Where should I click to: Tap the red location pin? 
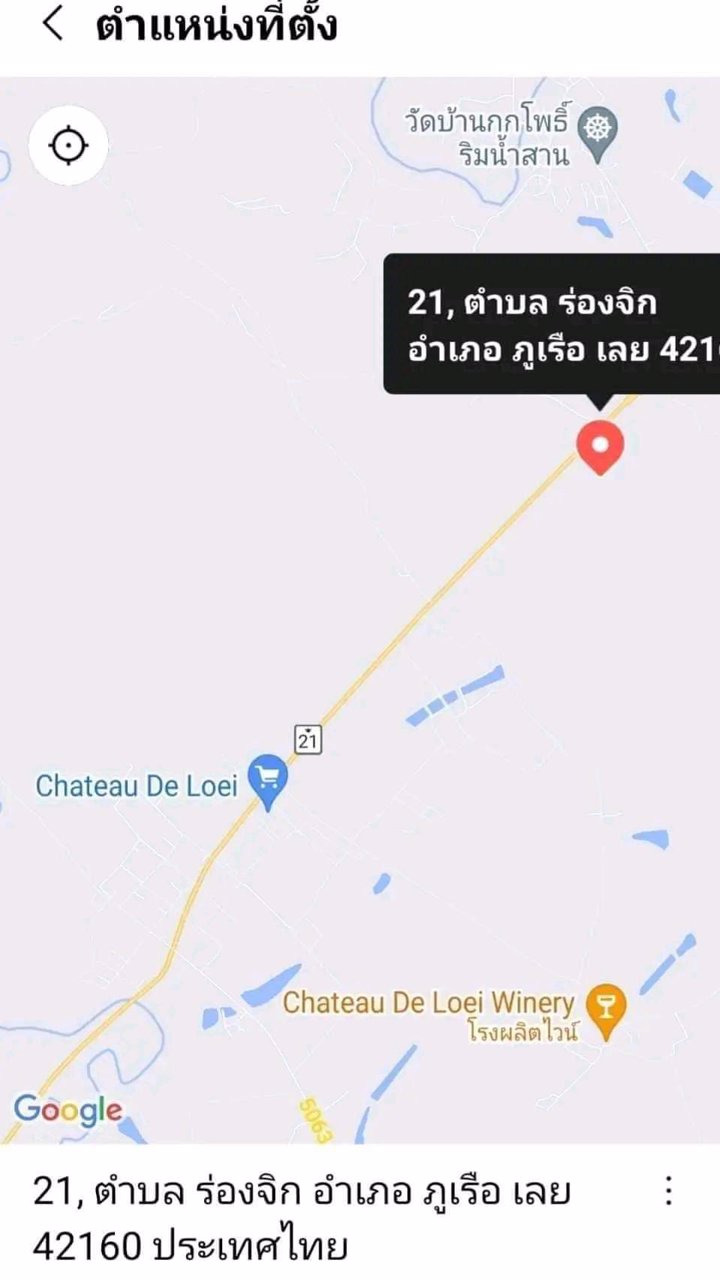601,446
